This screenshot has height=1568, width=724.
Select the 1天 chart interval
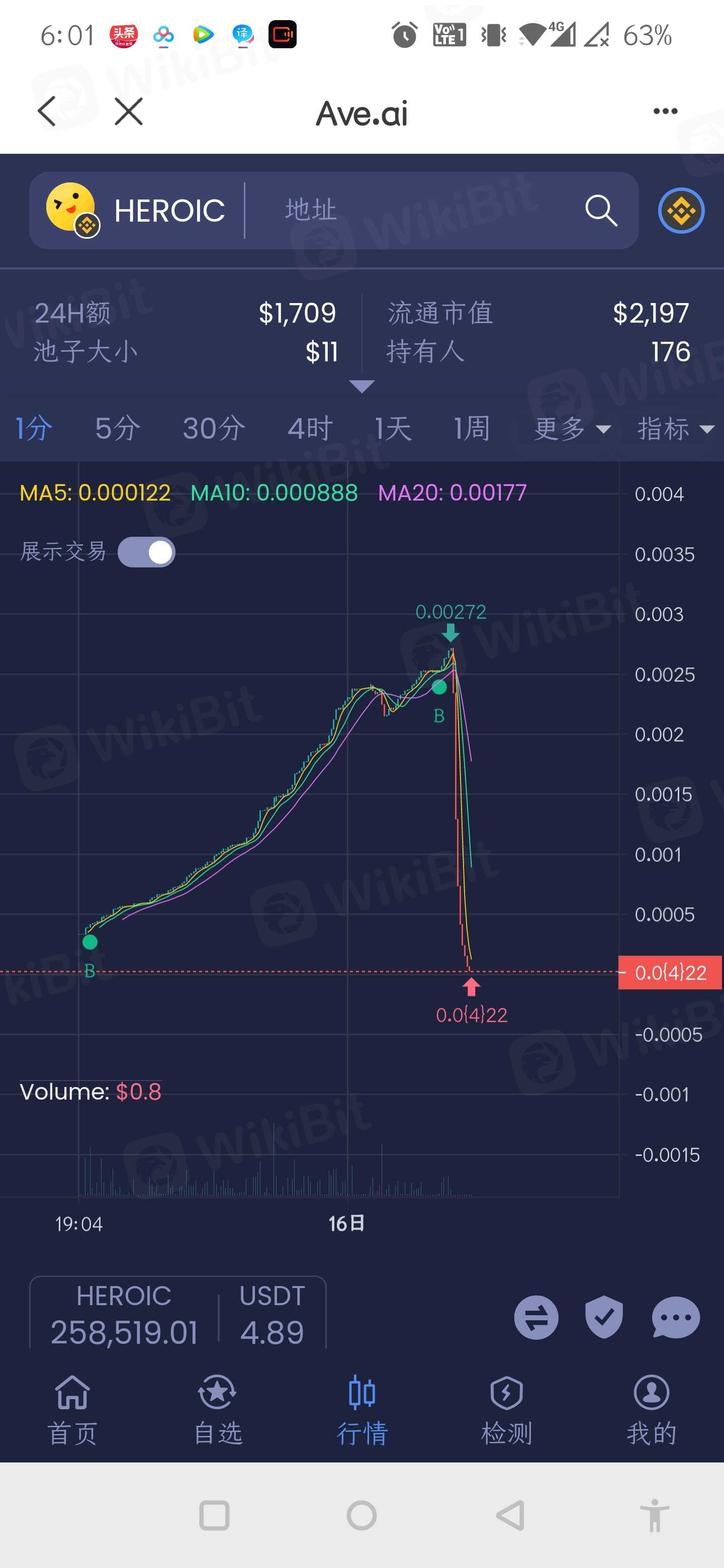(393, 428)
